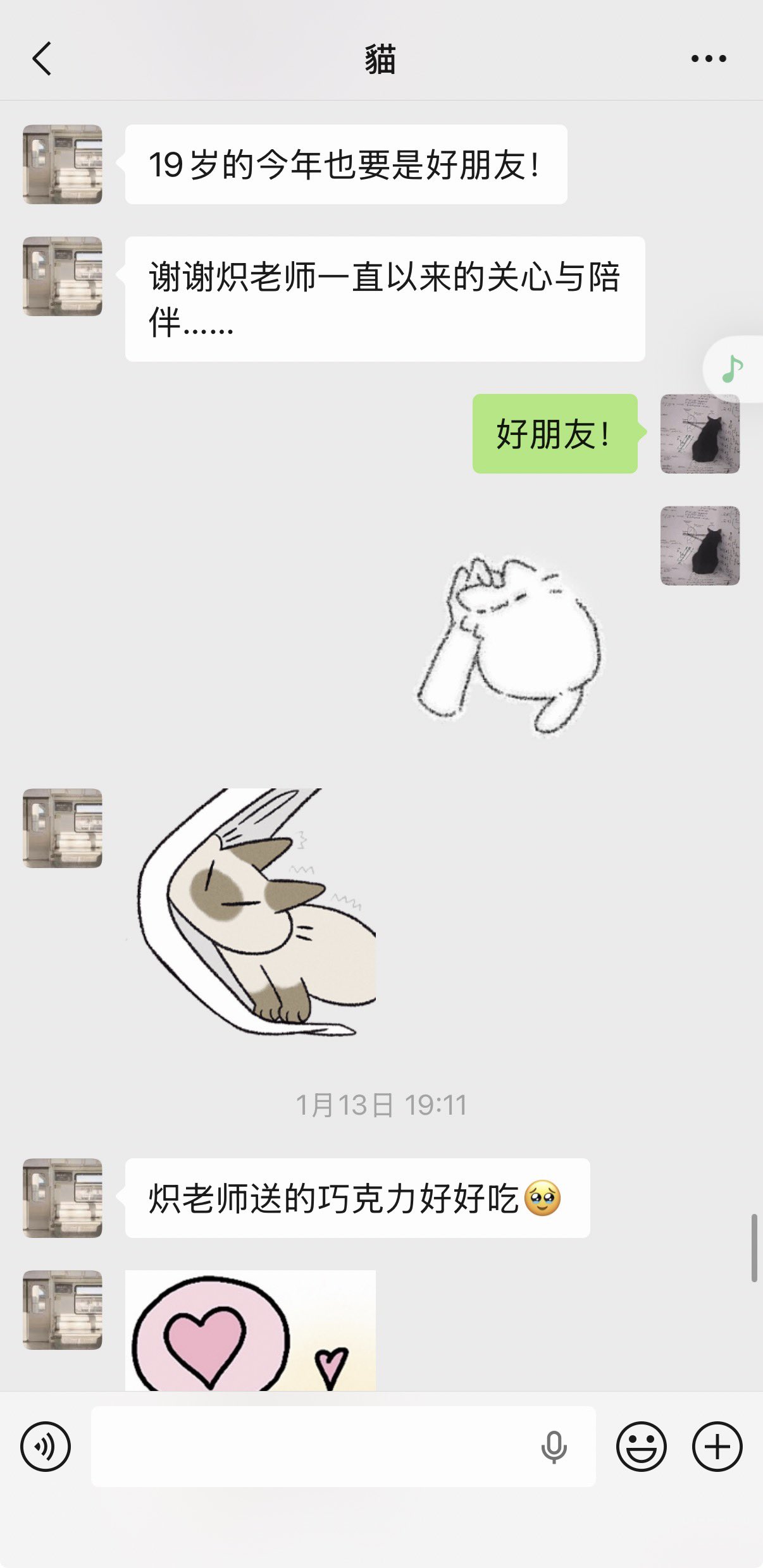Go back from the 貓 chat
This screenshot has height=1568, width=763.
[x=42, y=59]
